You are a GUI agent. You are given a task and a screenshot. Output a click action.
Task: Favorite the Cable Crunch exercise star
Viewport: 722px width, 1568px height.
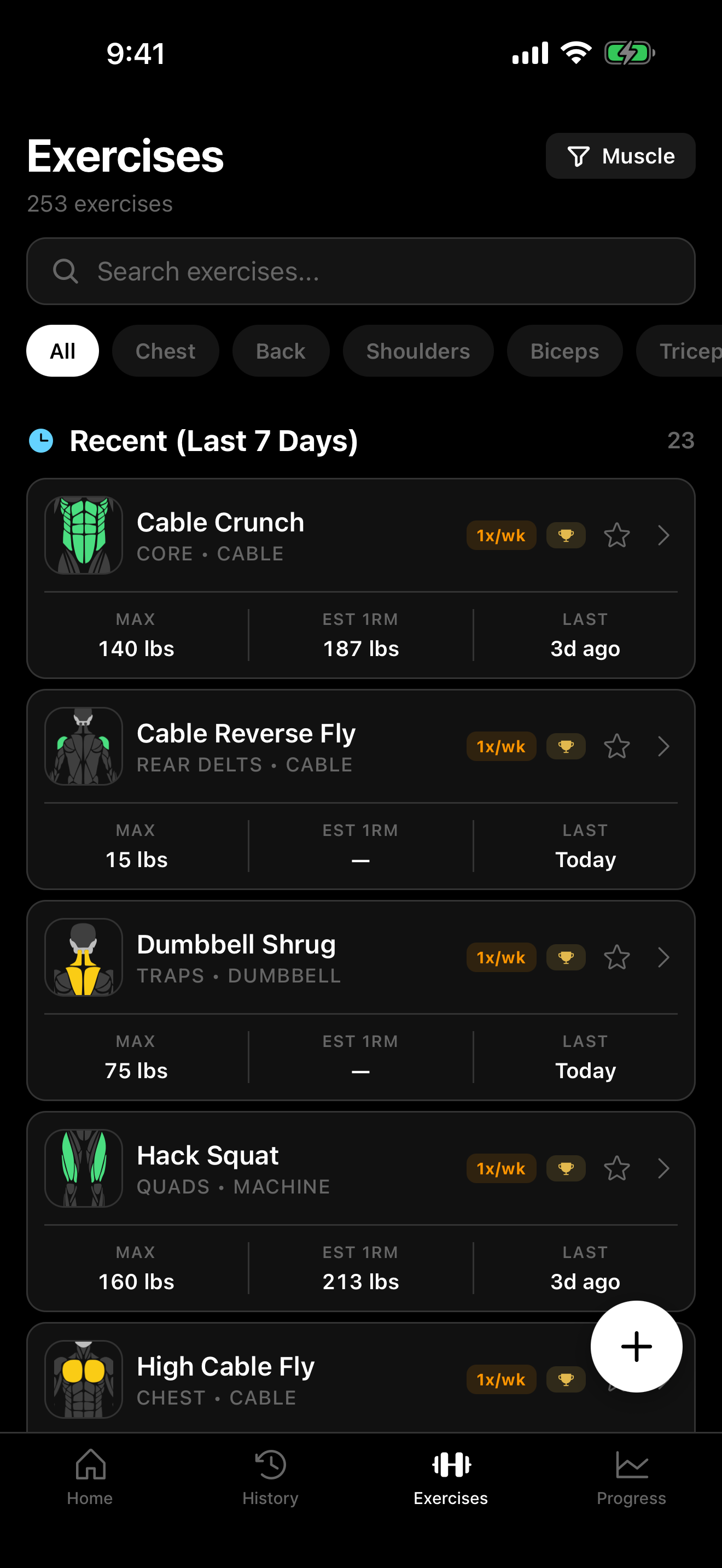[616, 535]
